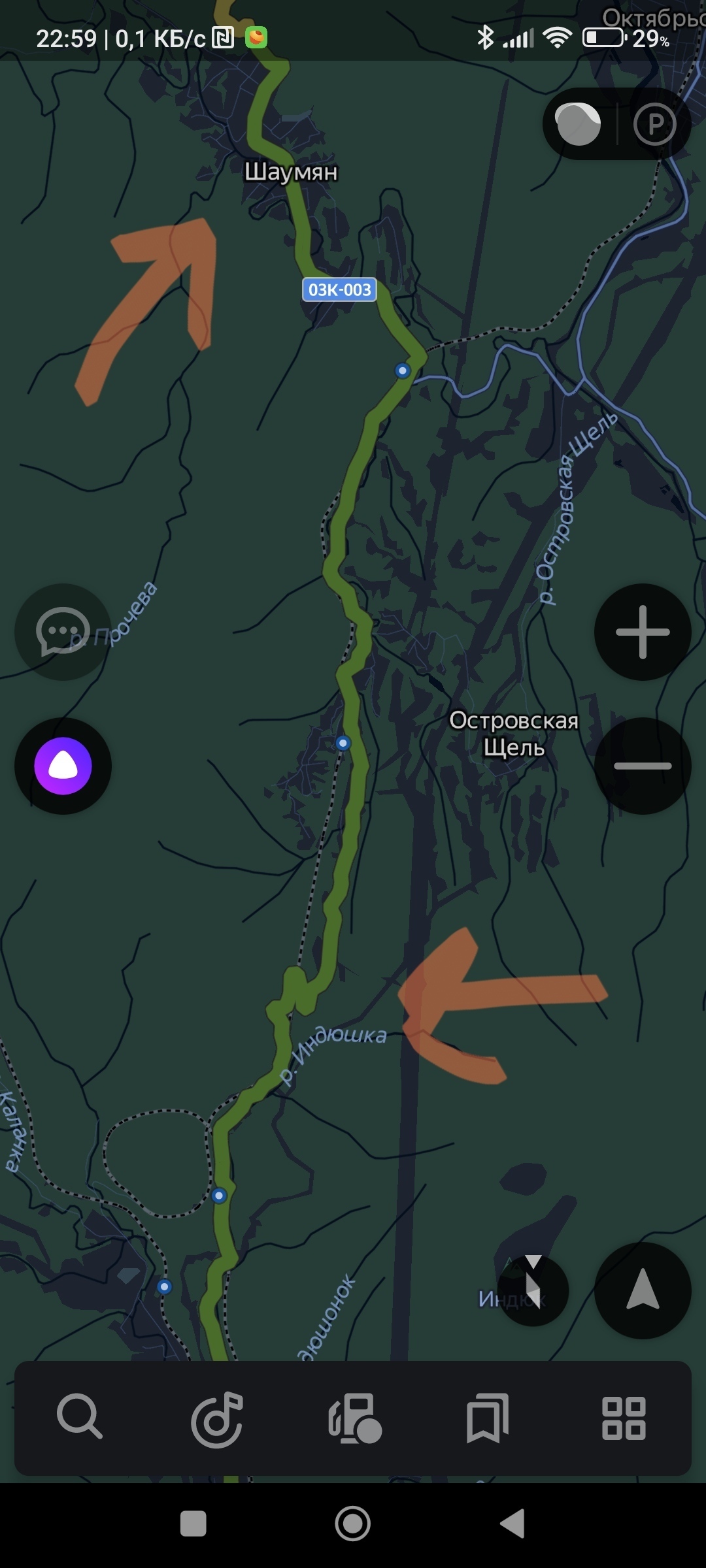Open search in the bottom bar

(x=80, y=1416)
